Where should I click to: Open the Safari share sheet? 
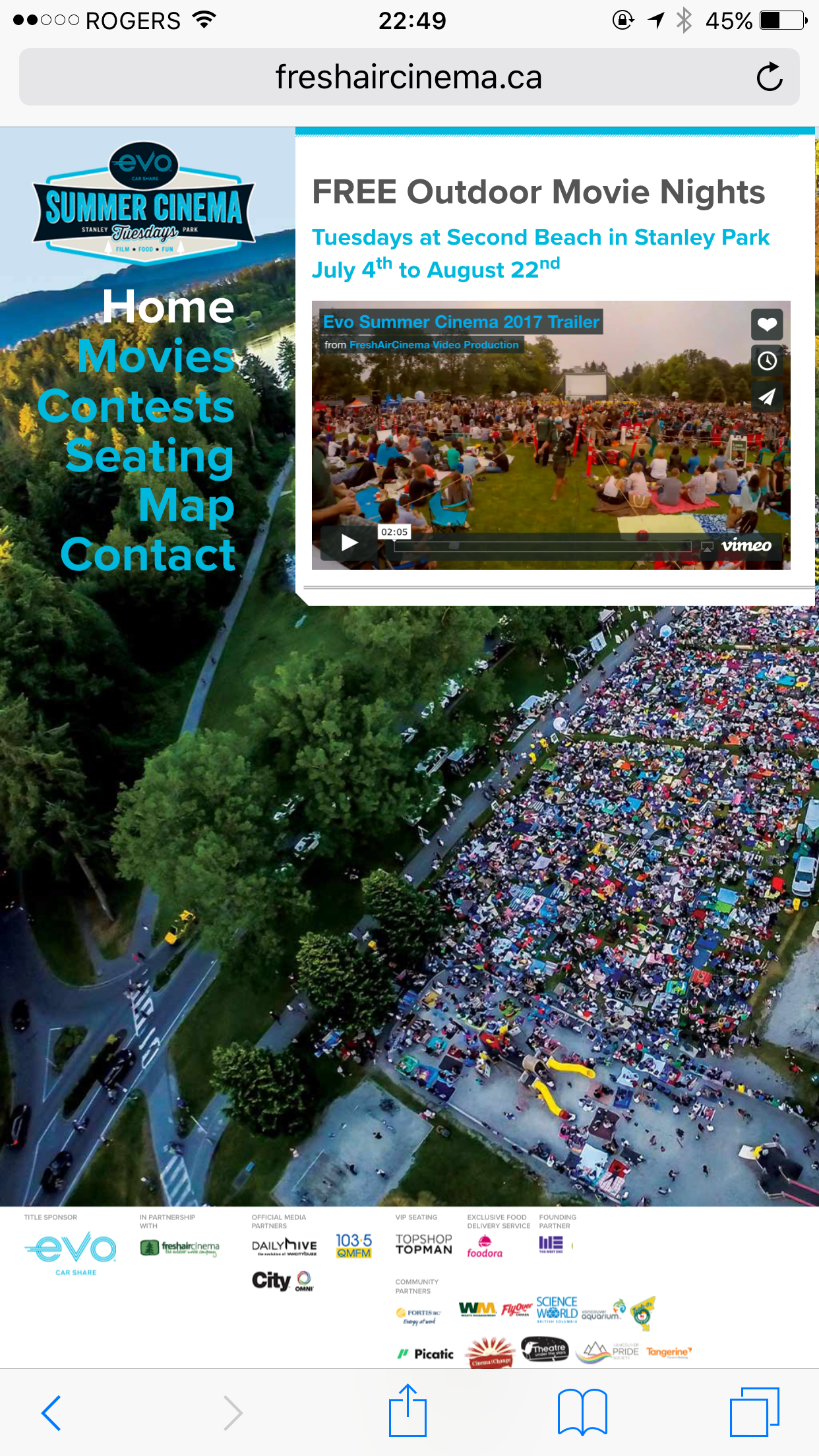408,1411
